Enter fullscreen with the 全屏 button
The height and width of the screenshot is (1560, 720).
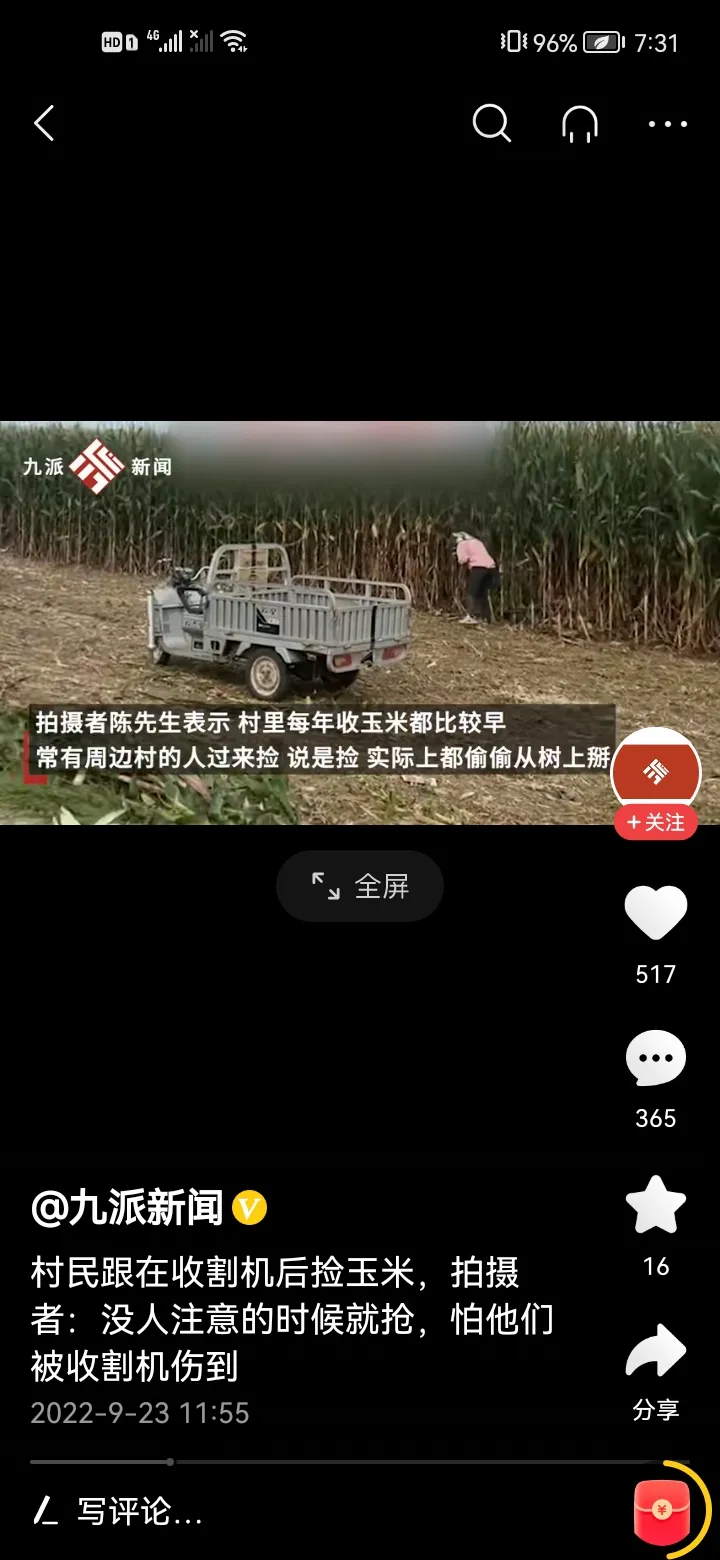[360, 886]
